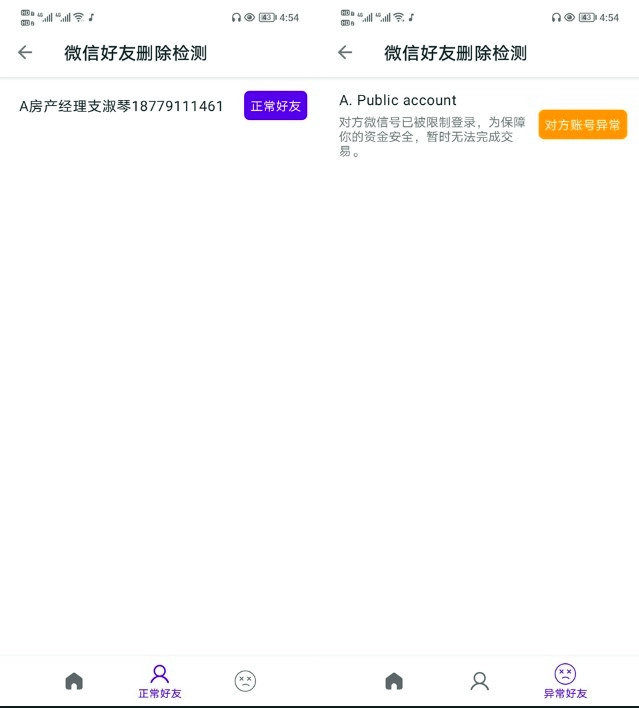This screenshot has width=639, height=708.
Task: Select the highlighted 正常好友 bottom tab
Action: 160,681
